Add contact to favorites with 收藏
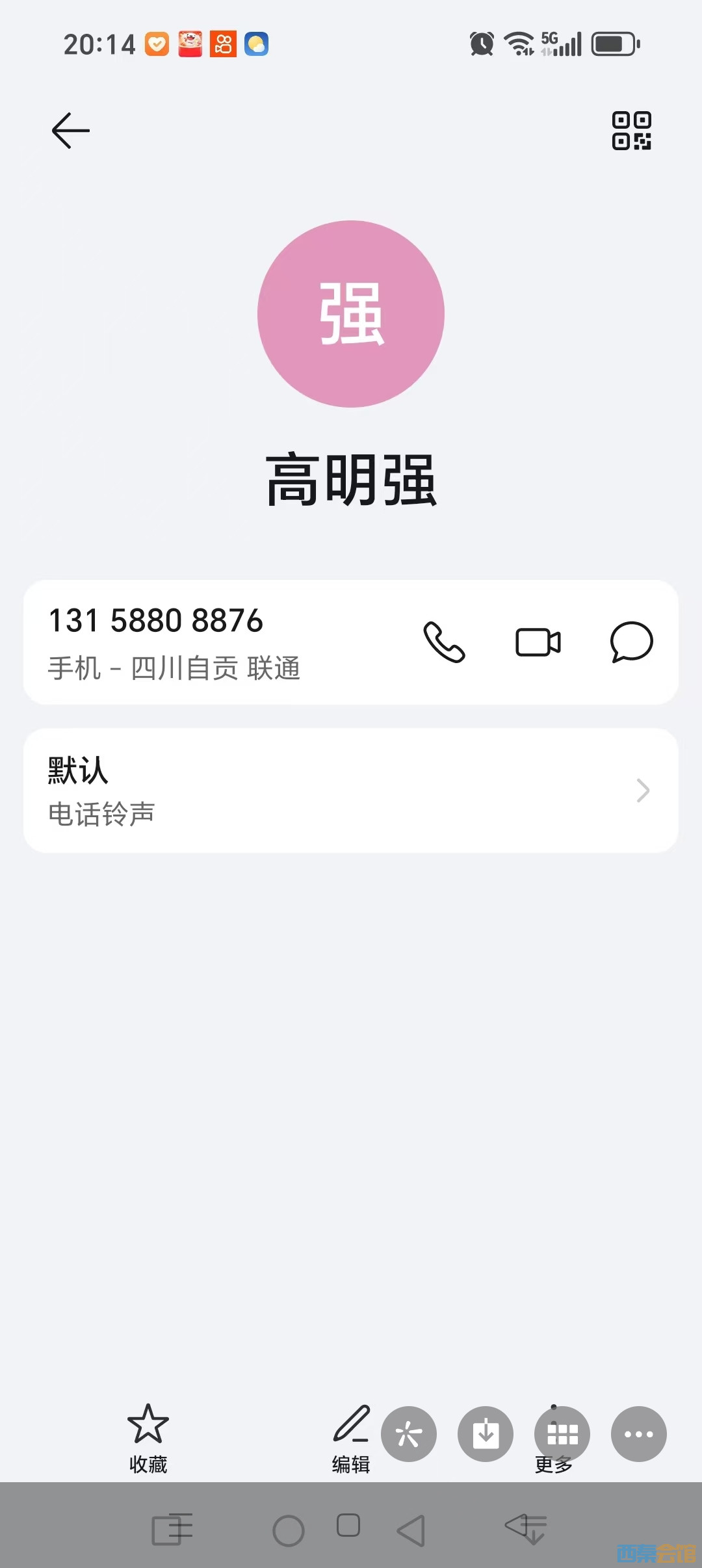Viewport: 702px width, 1568px height. 148,1438
